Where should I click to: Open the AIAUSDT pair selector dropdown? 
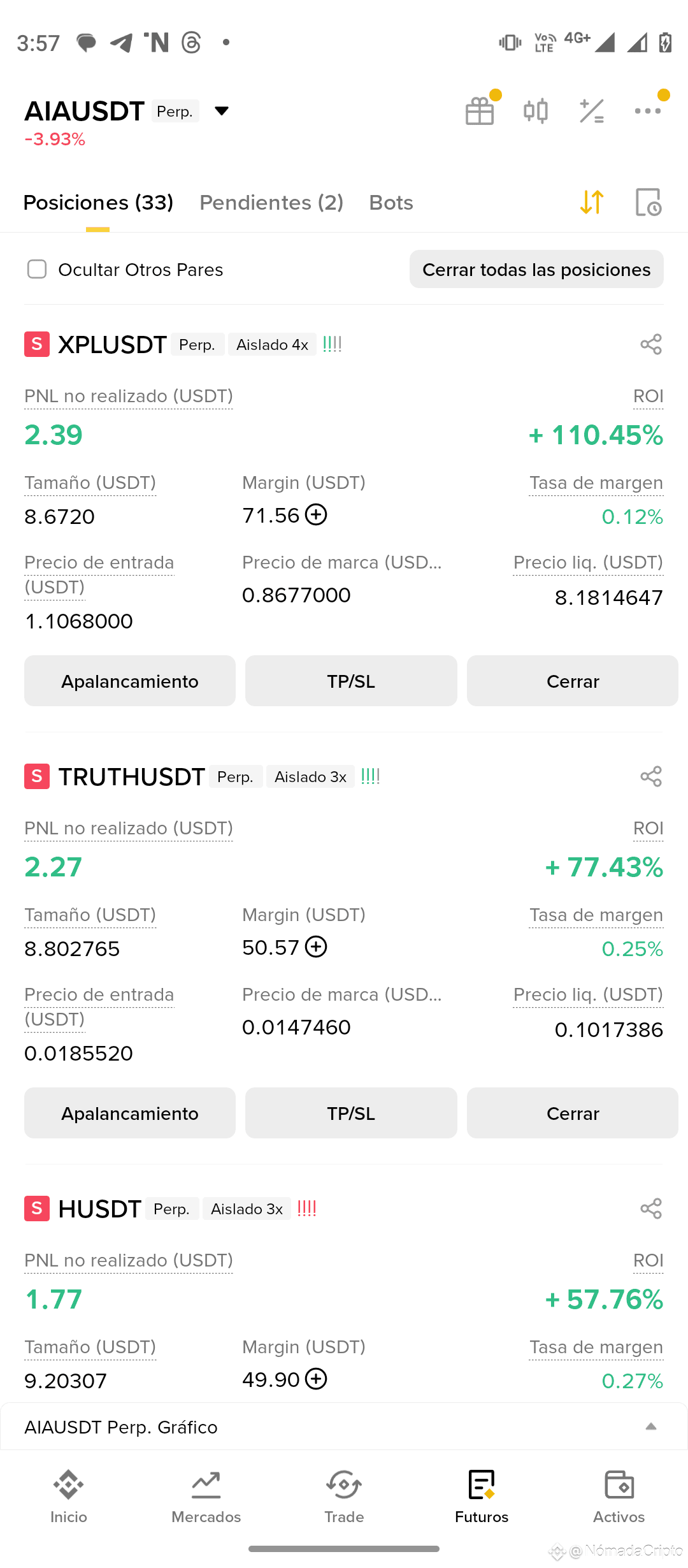point(221,111)
